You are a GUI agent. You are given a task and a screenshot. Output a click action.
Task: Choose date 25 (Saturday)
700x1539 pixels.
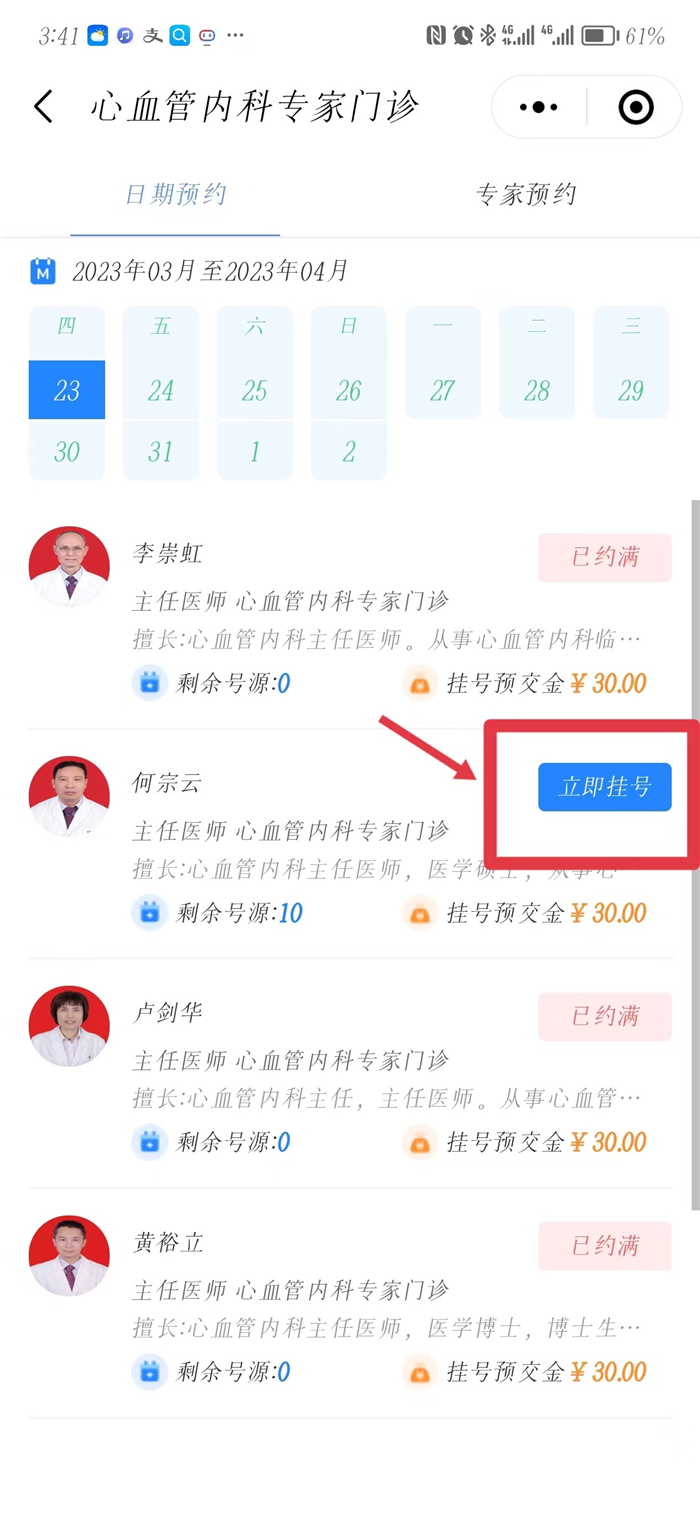click(x=255, y=390)
